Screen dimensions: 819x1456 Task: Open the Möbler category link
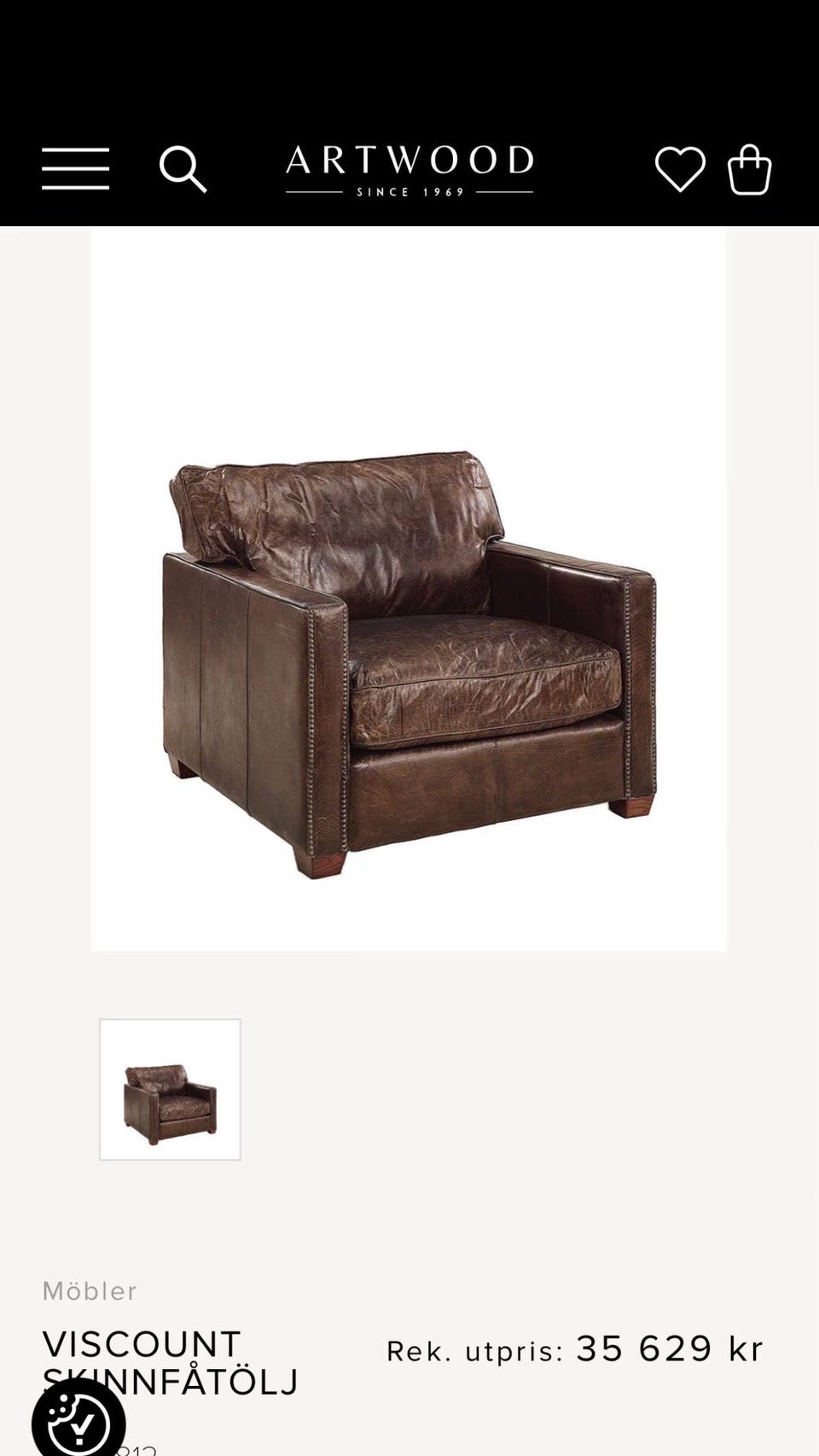pyautogui.click(x=90, y=1290)
